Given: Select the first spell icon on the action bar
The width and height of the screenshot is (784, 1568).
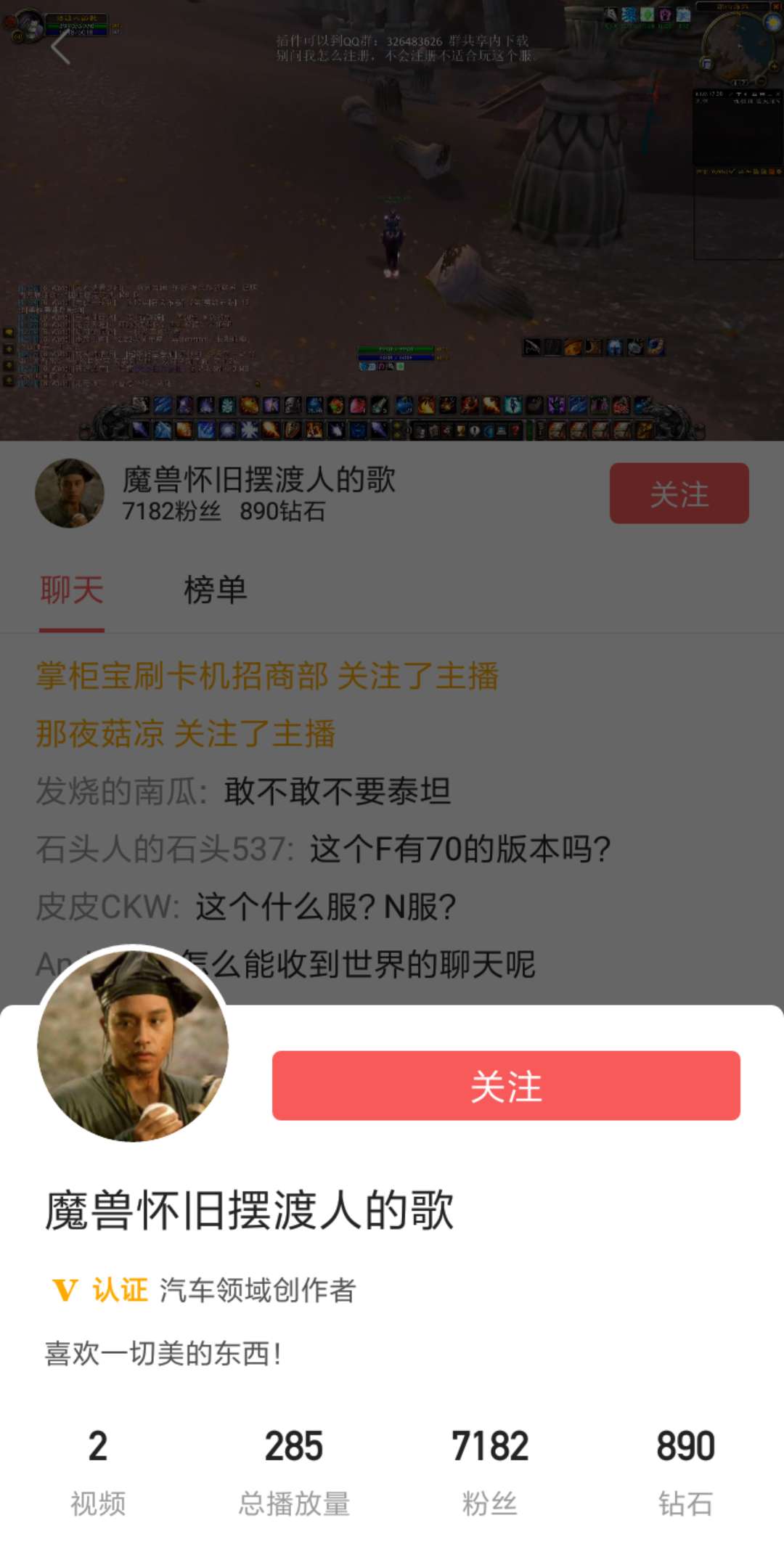Looking at the screenshot, I should (x=141, y=405).
